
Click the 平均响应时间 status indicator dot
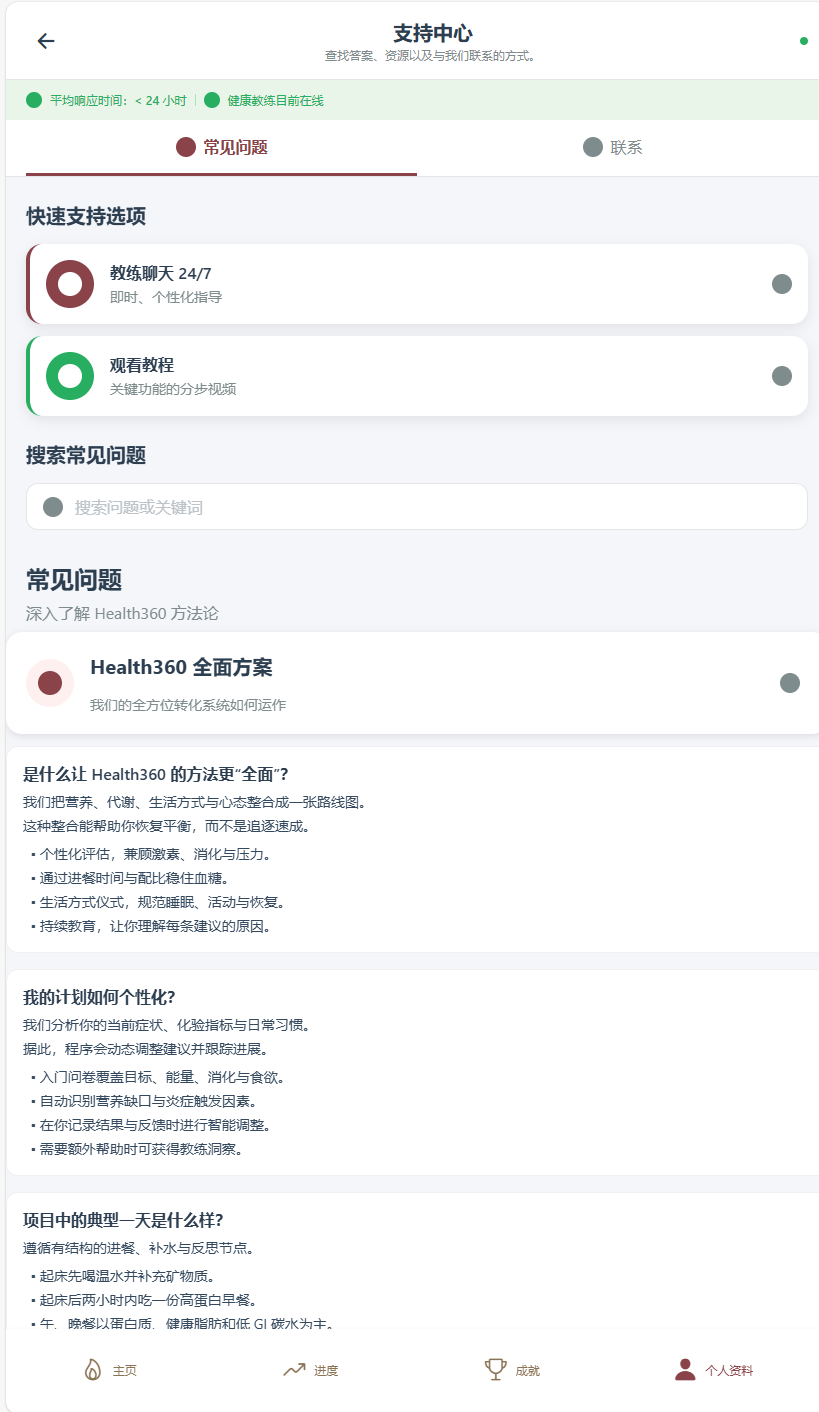[x=33, y=100]
